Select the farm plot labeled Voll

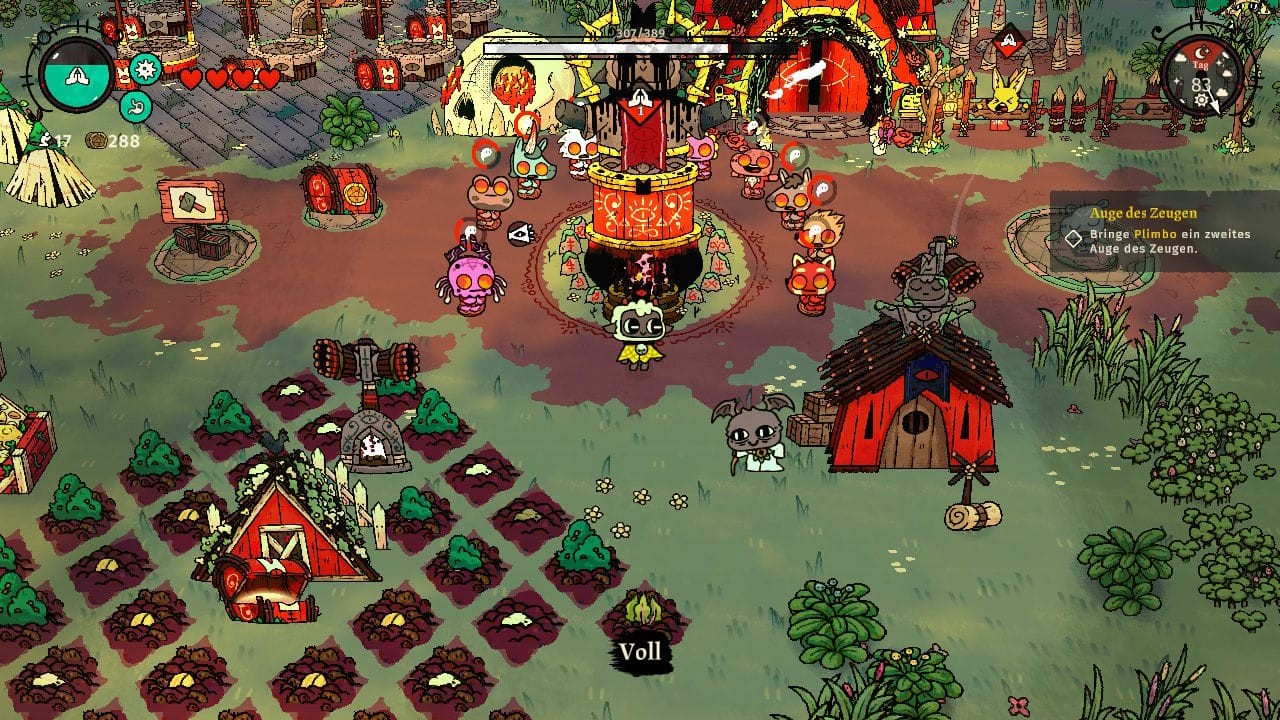tap(643, 610)
